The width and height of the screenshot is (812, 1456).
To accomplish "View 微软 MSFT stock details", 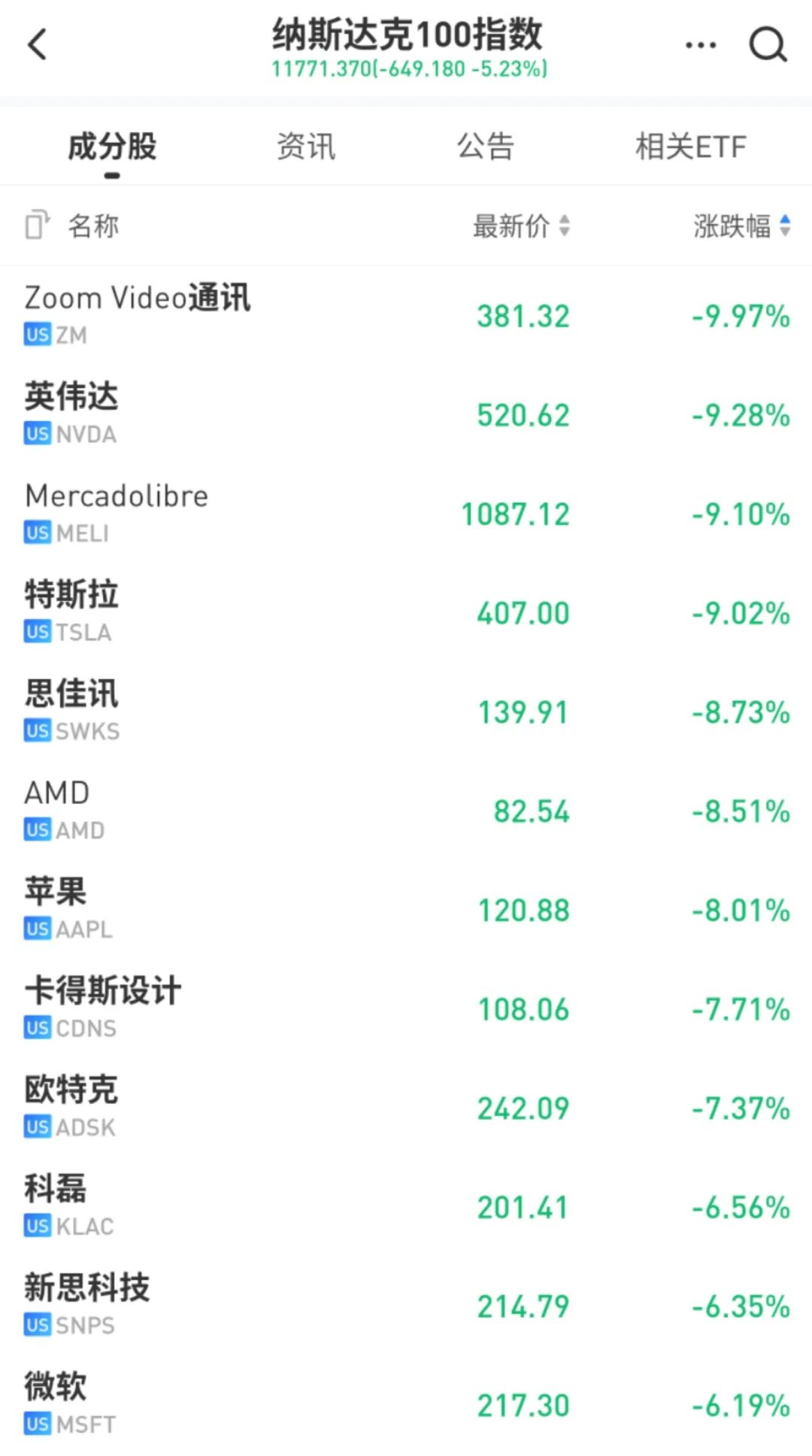I will click(x=406, y=1405).
